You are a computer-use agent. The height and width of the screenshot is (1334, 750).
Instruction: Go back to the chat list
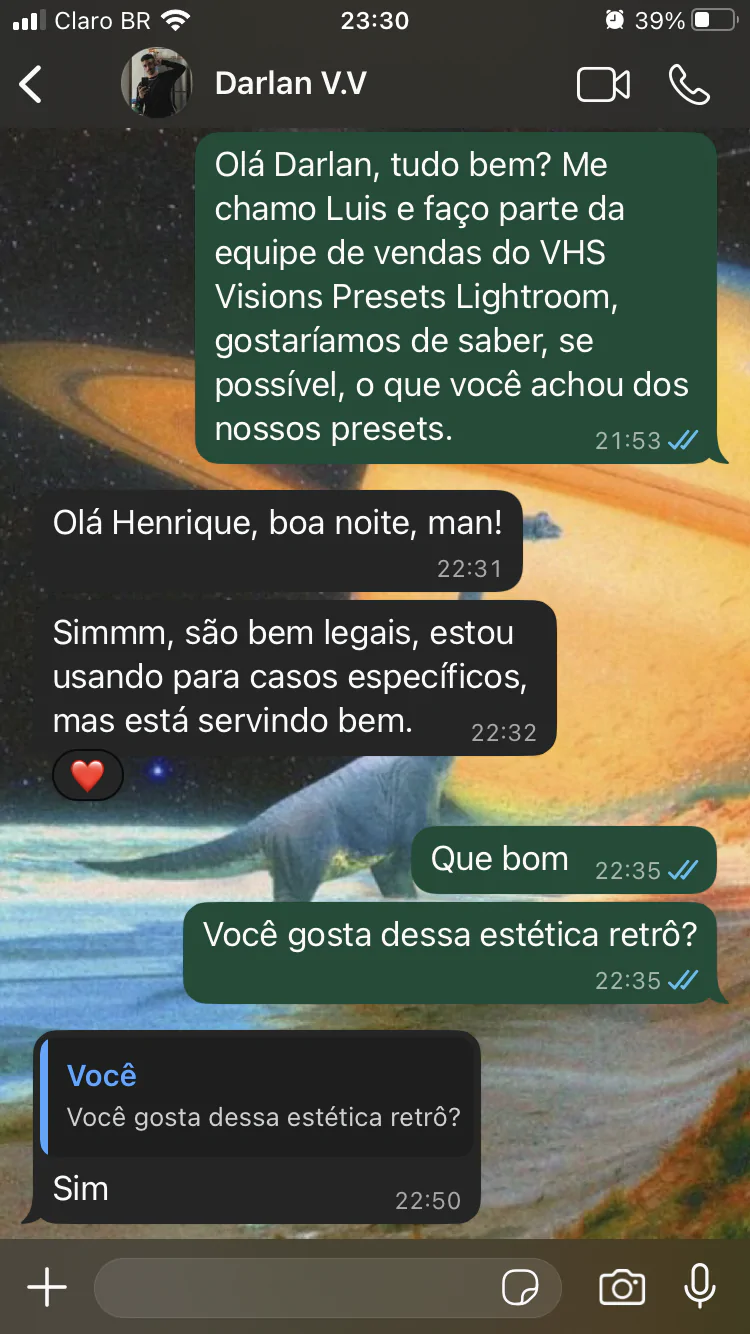tap(31, 85)
